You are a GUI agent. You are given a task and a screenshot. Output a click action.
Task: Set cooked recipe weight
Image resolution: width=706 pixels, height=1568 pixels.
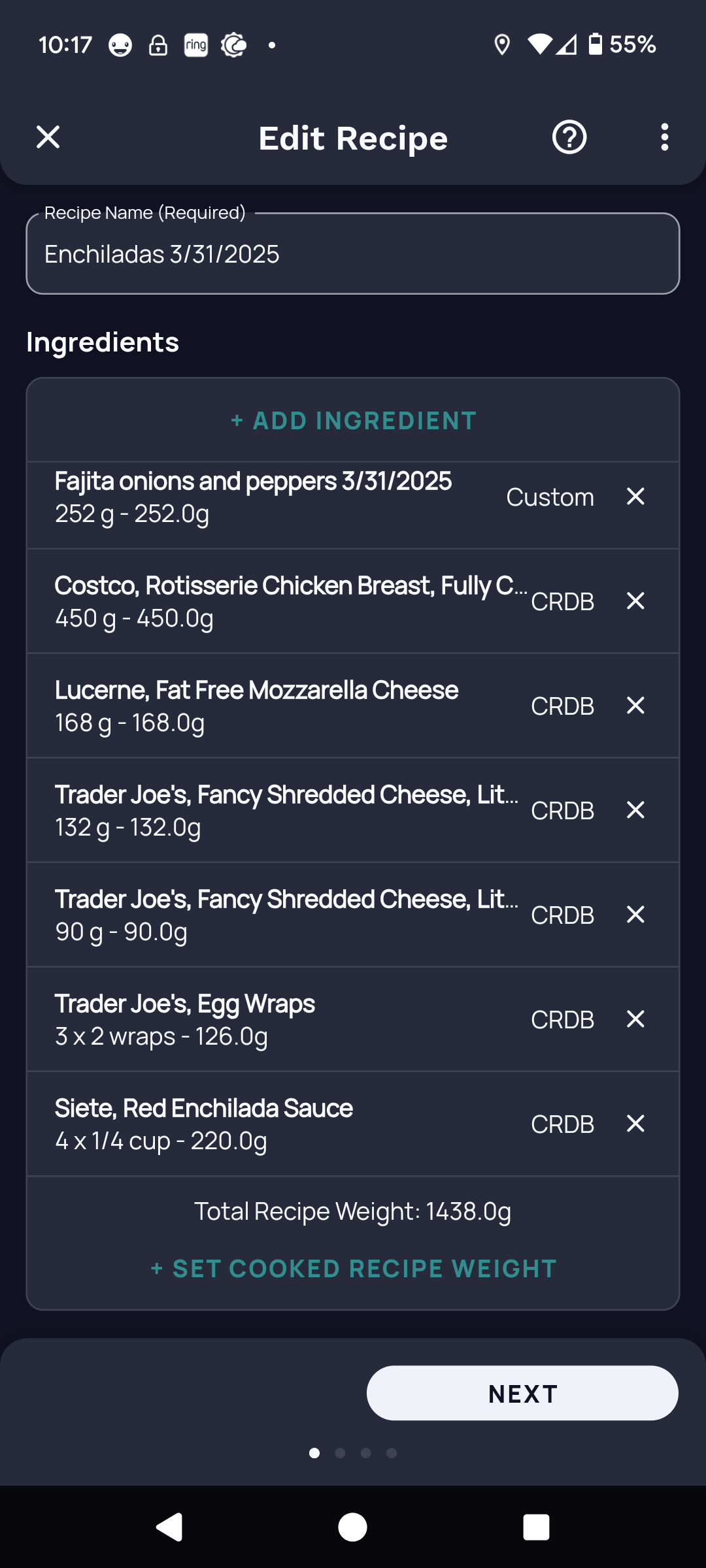(x=353, y=1269)
